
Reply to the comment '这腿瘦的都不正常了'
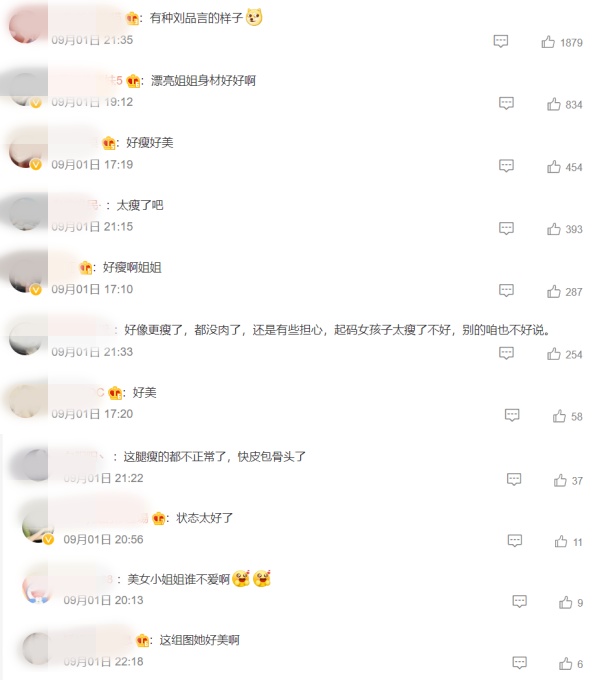pos(514,480)
